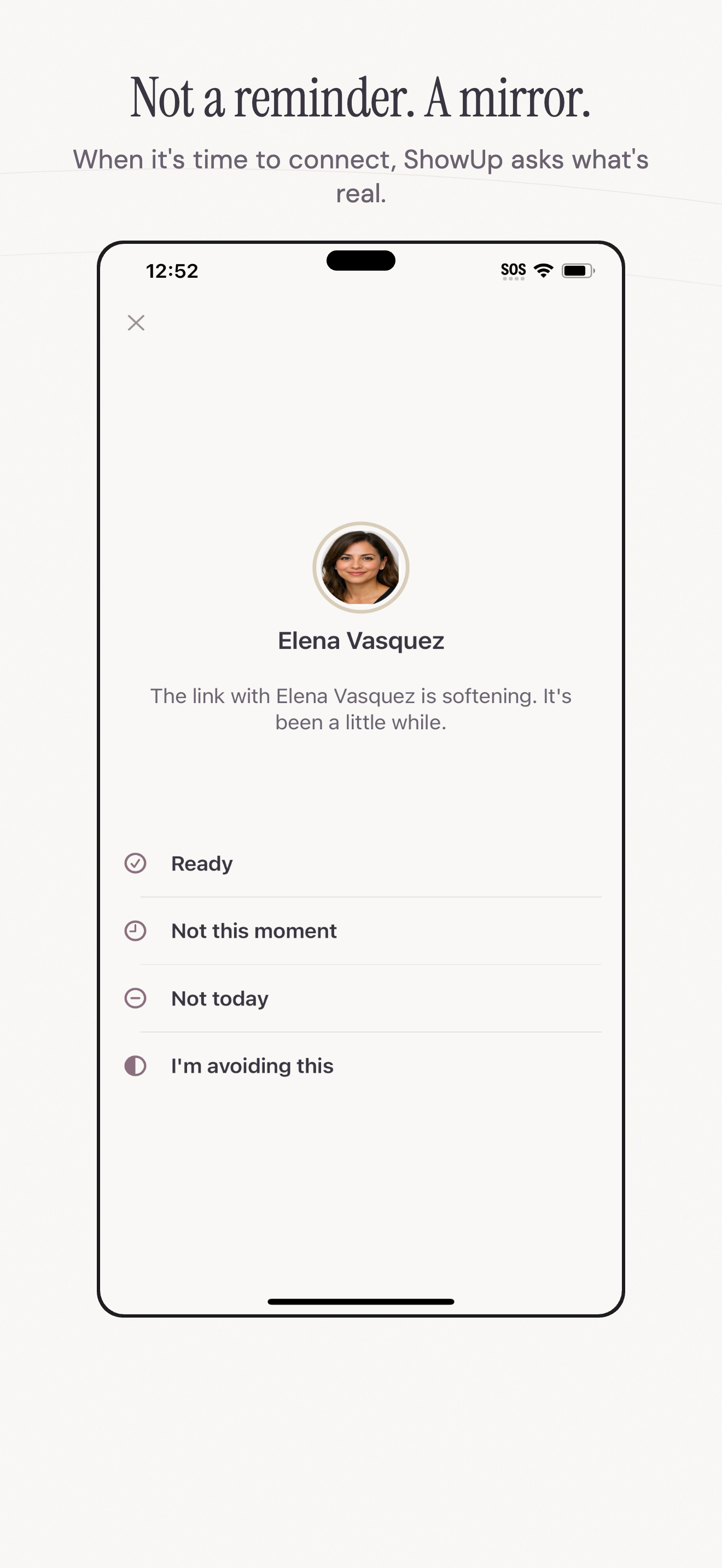Viewport: 722px width, 1568px height.
Task: Select the Ready response option
Action: tap(201, 863)
